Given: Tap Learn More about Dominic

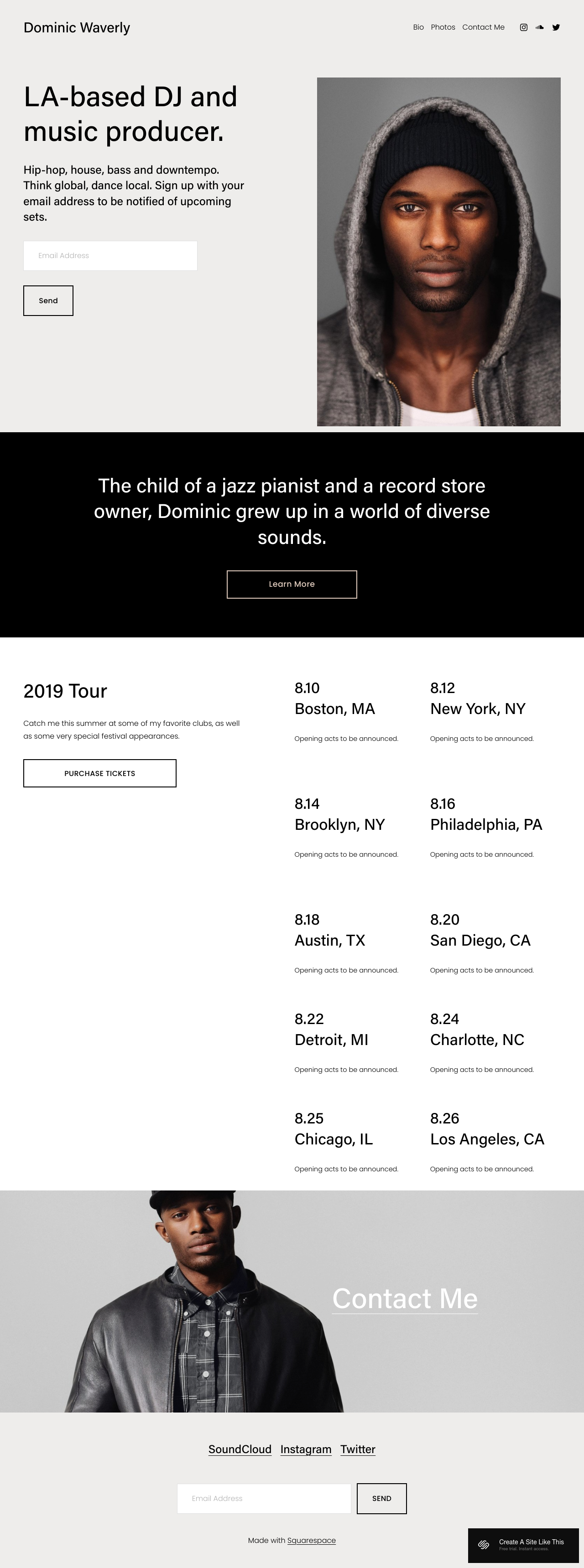Looking at the screenshot, I should click(292, 585).
